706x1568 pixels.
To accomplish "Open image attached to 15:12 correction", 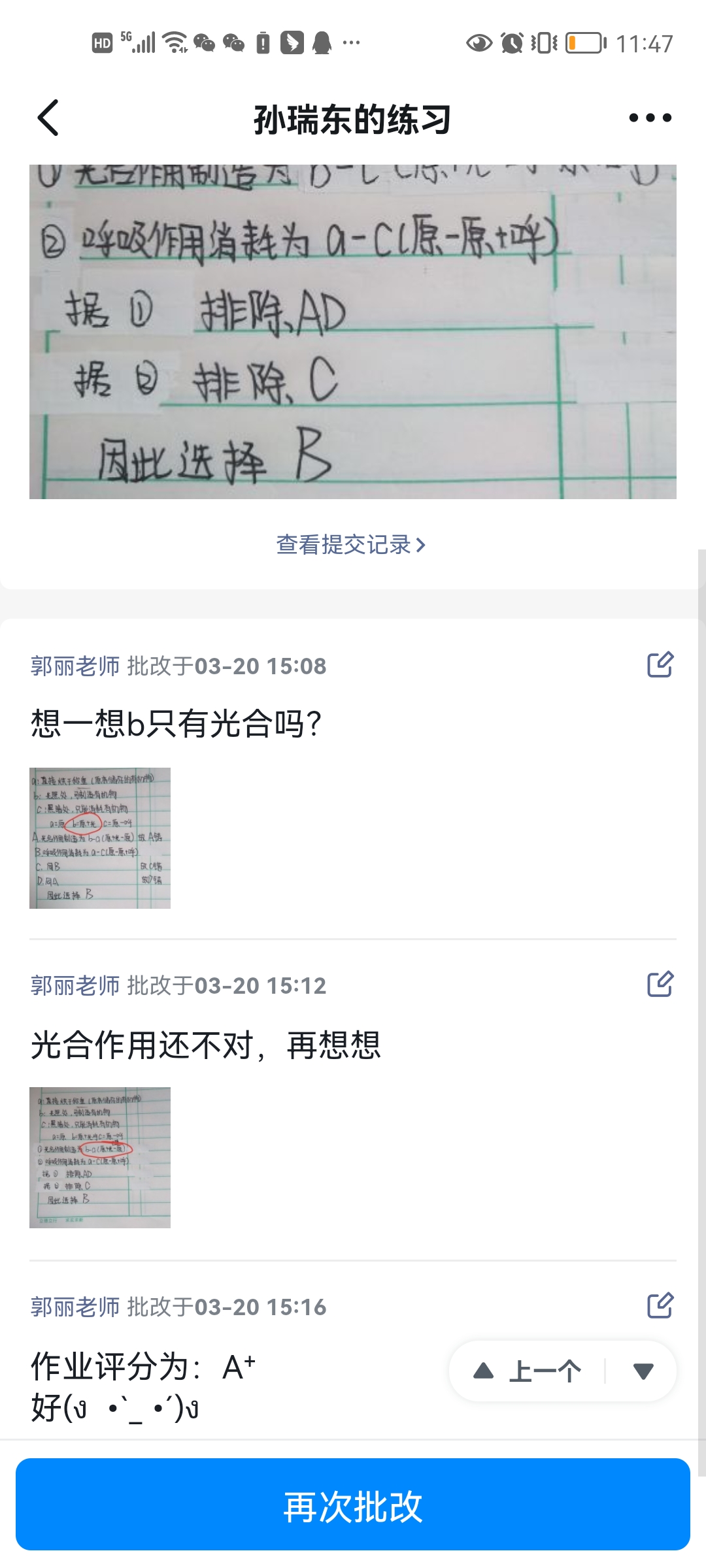I will point(100,1158).
